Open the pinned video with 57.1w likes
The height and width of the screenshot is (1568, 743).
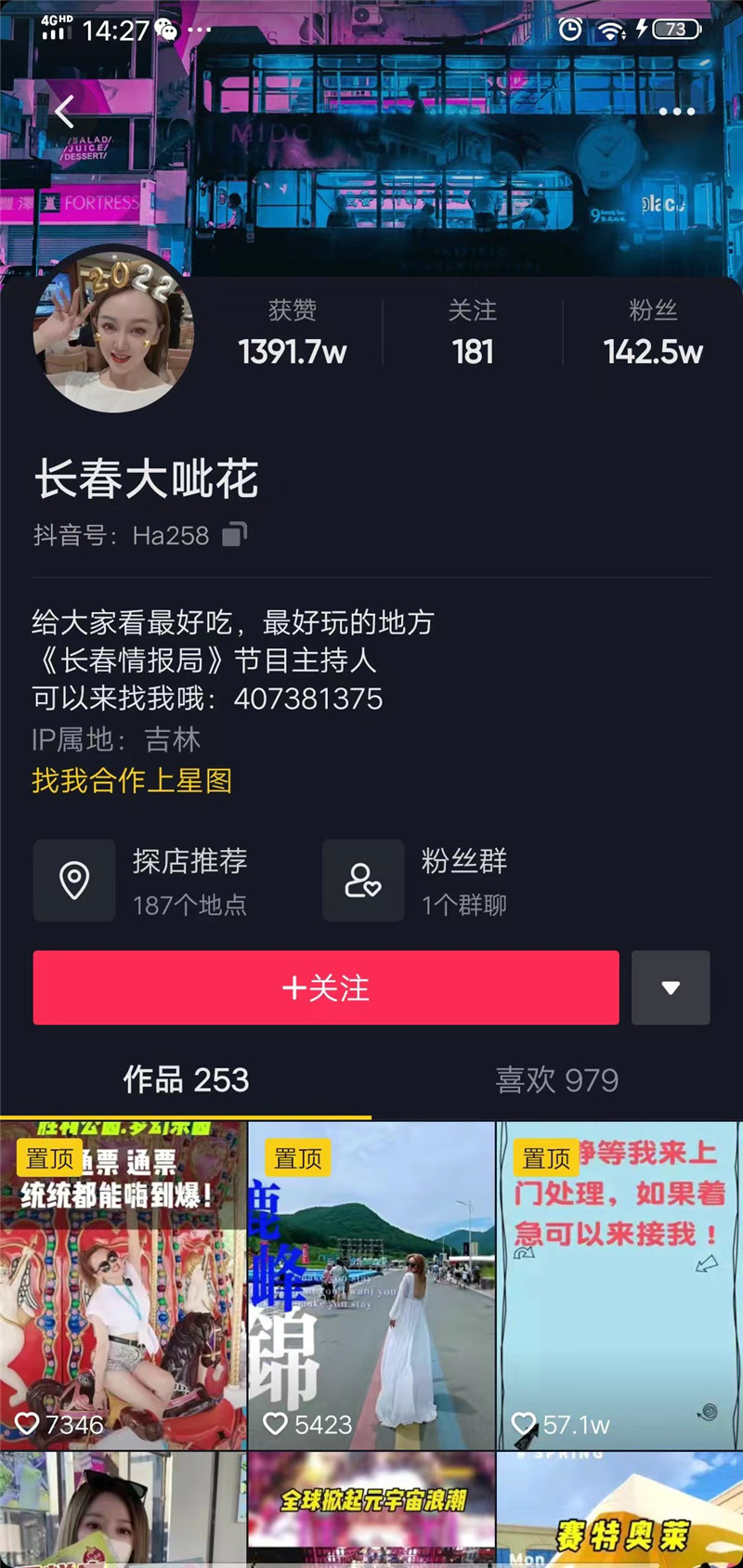pos(619,1287)
